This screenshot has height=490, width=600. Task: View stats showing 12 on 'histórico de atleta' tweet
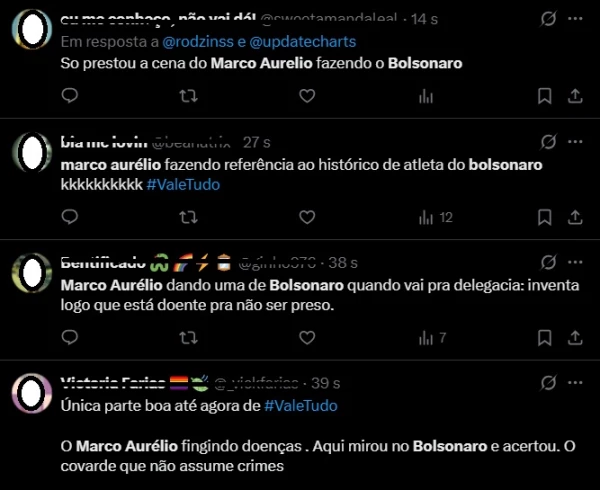coord(434,217)
